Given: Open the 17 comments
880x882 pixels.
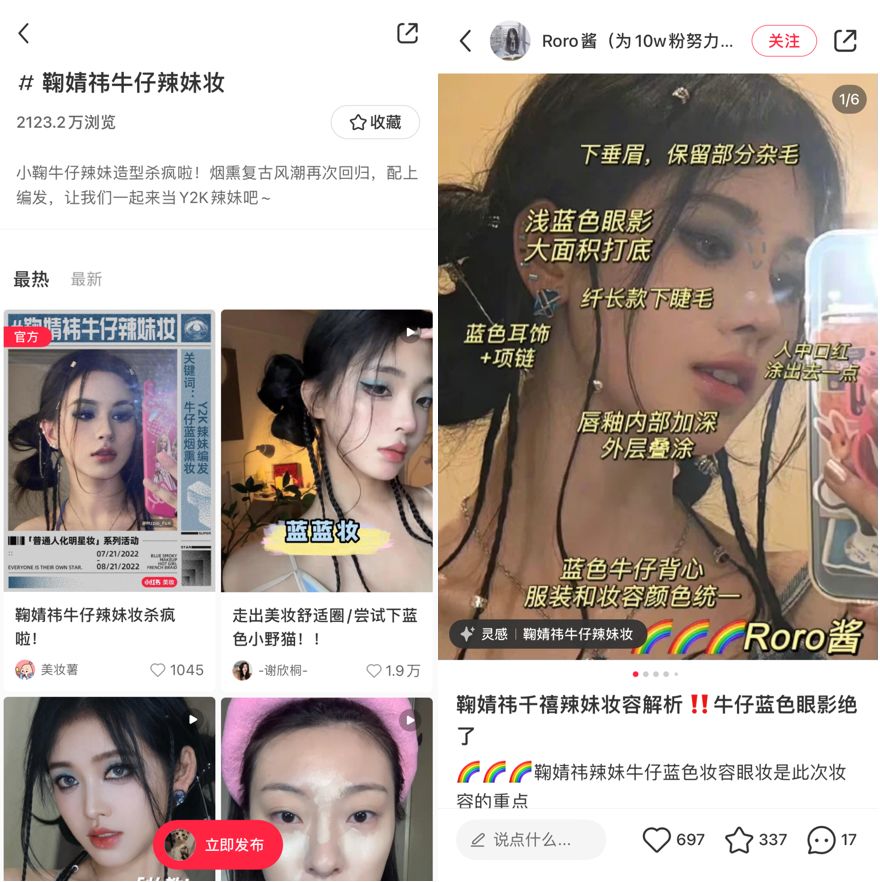Looking at the screenshot, I should tap(821, 840).
